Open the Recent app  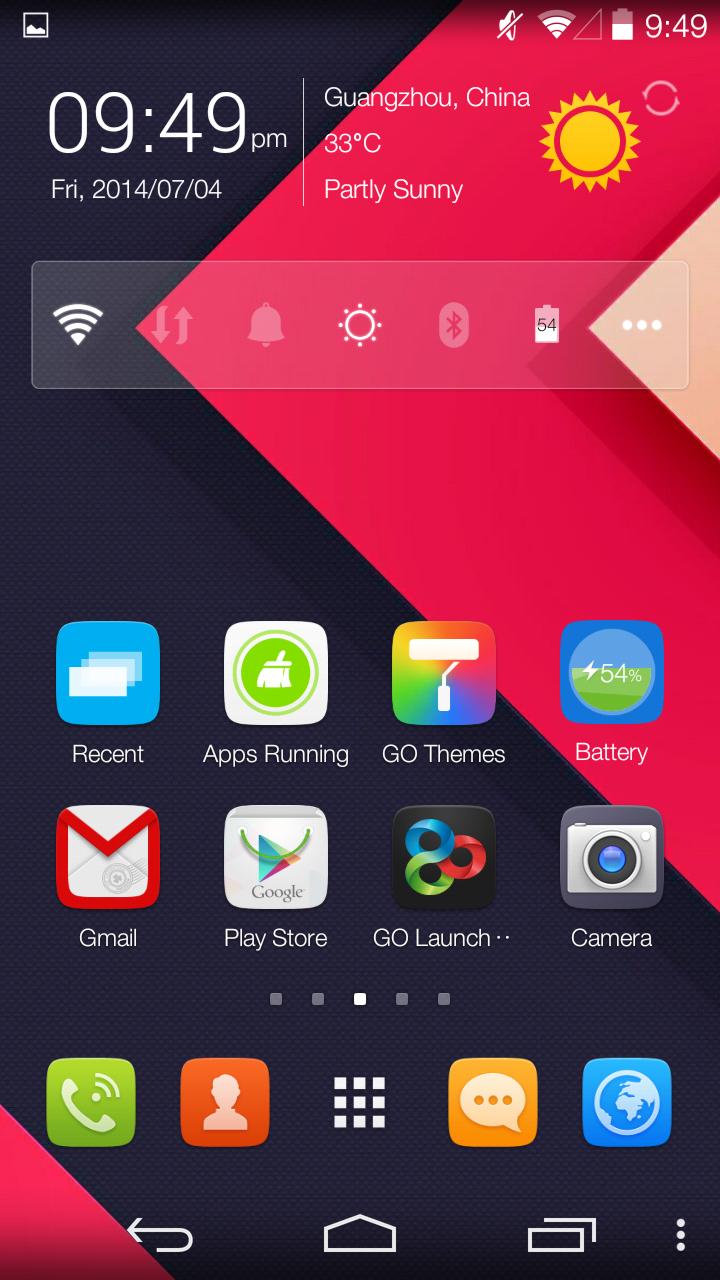(108, 673)
